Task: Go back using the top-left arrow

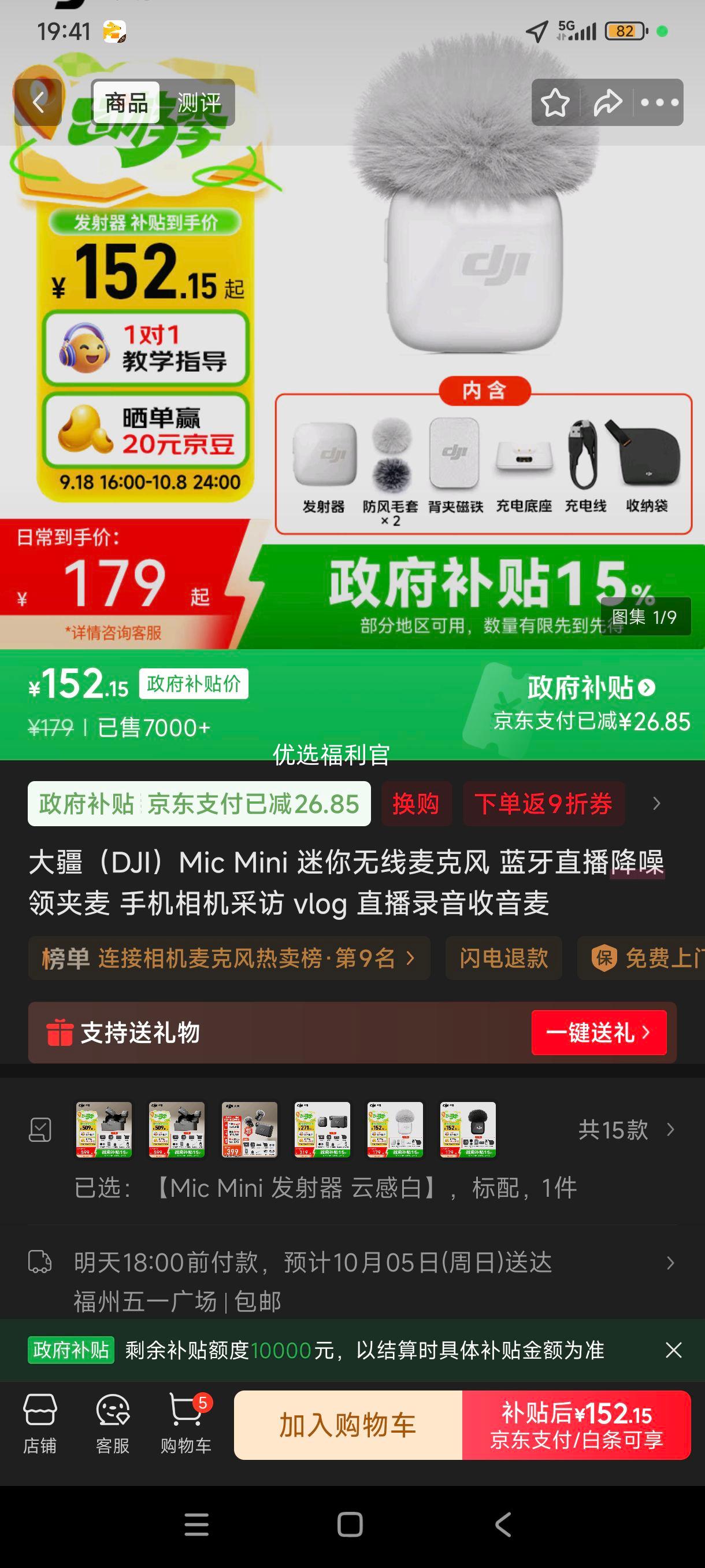Action: click(38, 102)
